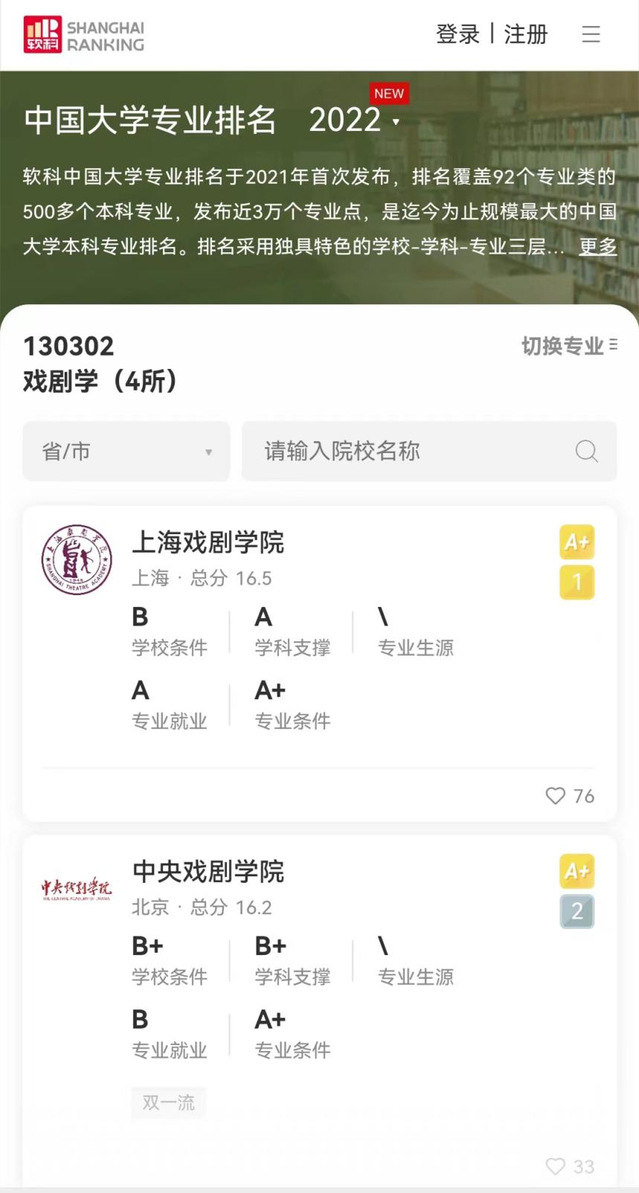Open the hamburger menu

[x=591, y=35]
